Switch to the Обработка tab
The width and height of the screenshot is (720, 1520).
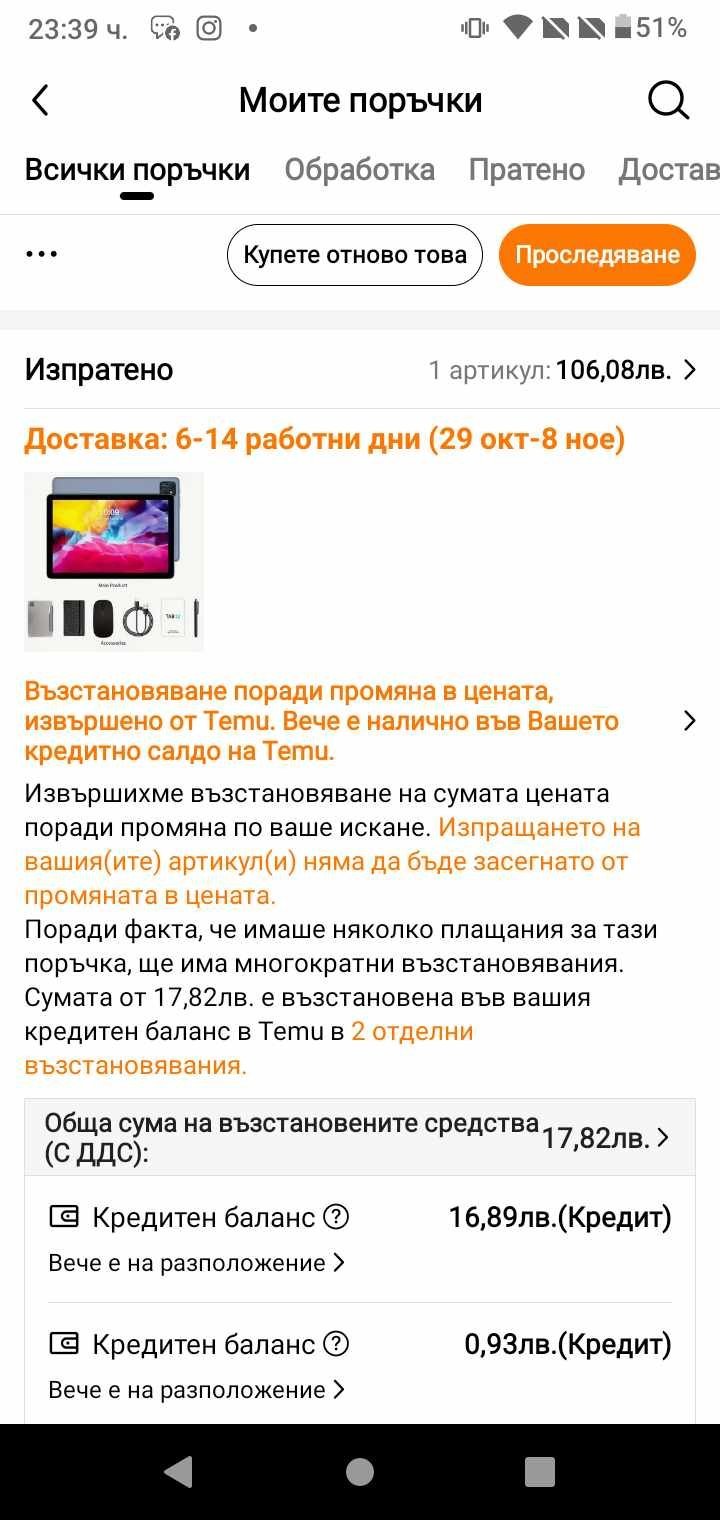click(x=359, y=170)
